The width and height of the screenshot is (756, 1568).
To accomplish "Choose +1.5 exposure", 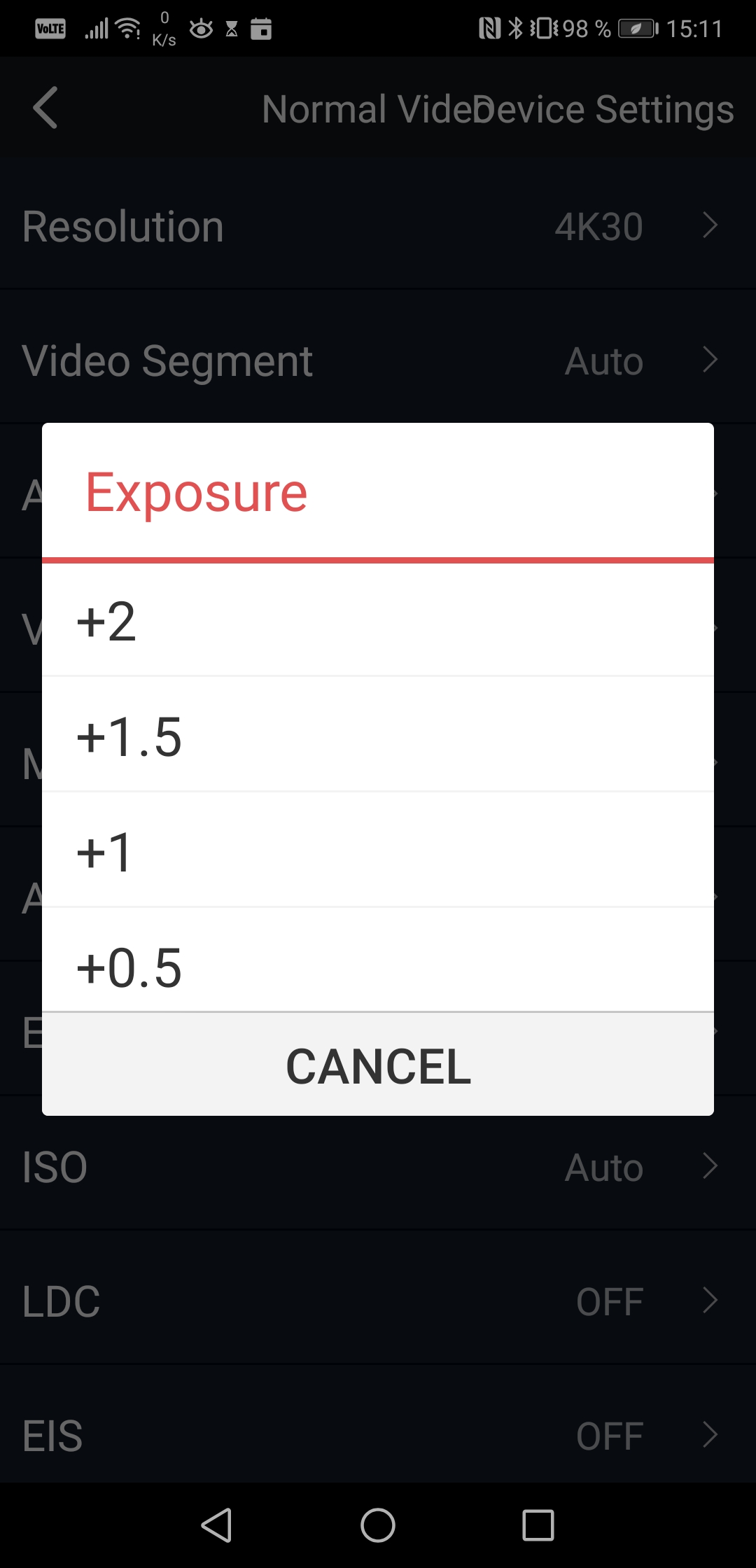I will (378, 734).
